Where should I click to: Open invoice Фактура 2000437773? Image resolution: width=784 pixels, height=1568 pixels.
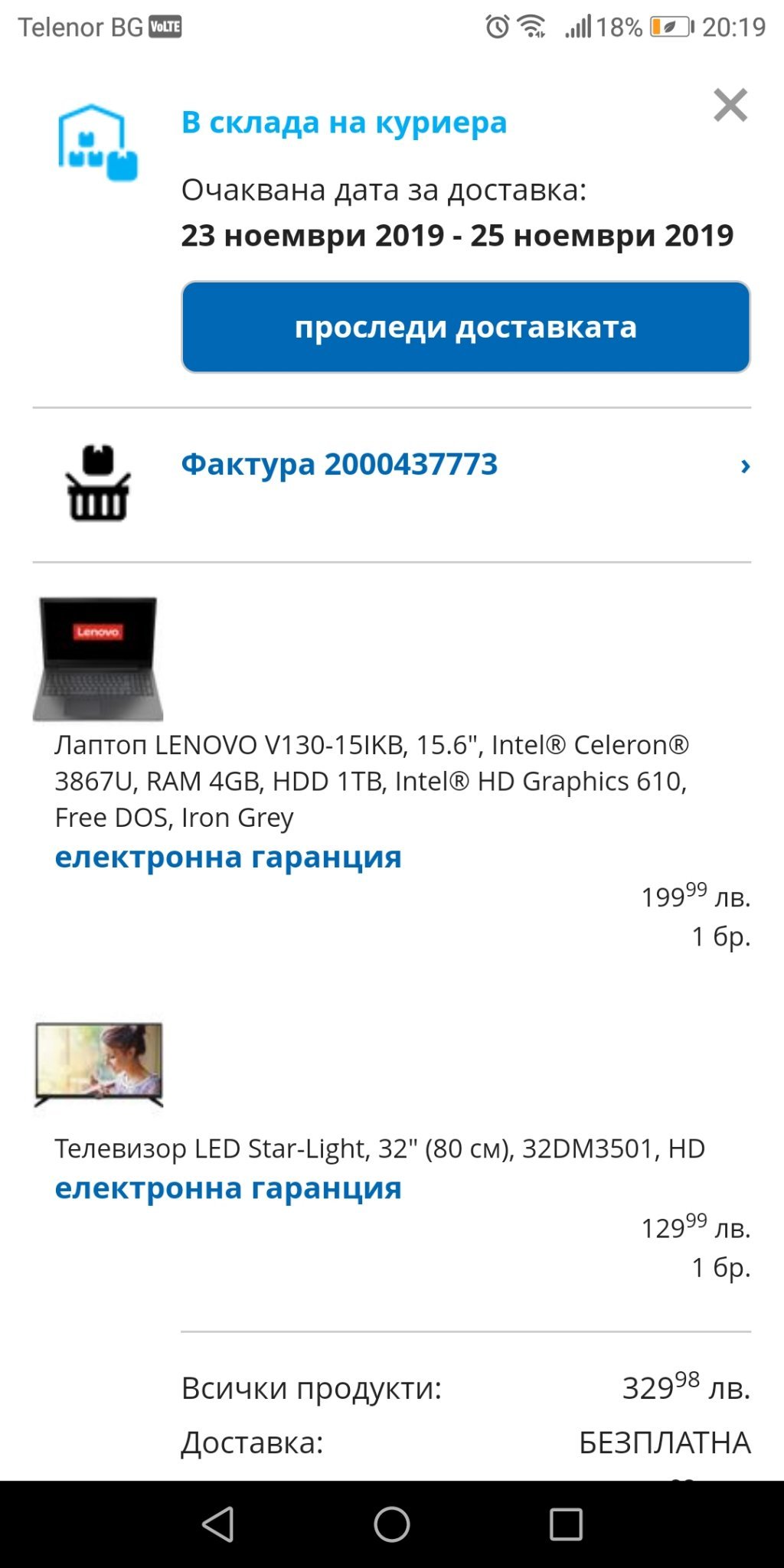(x=339, y=465)
